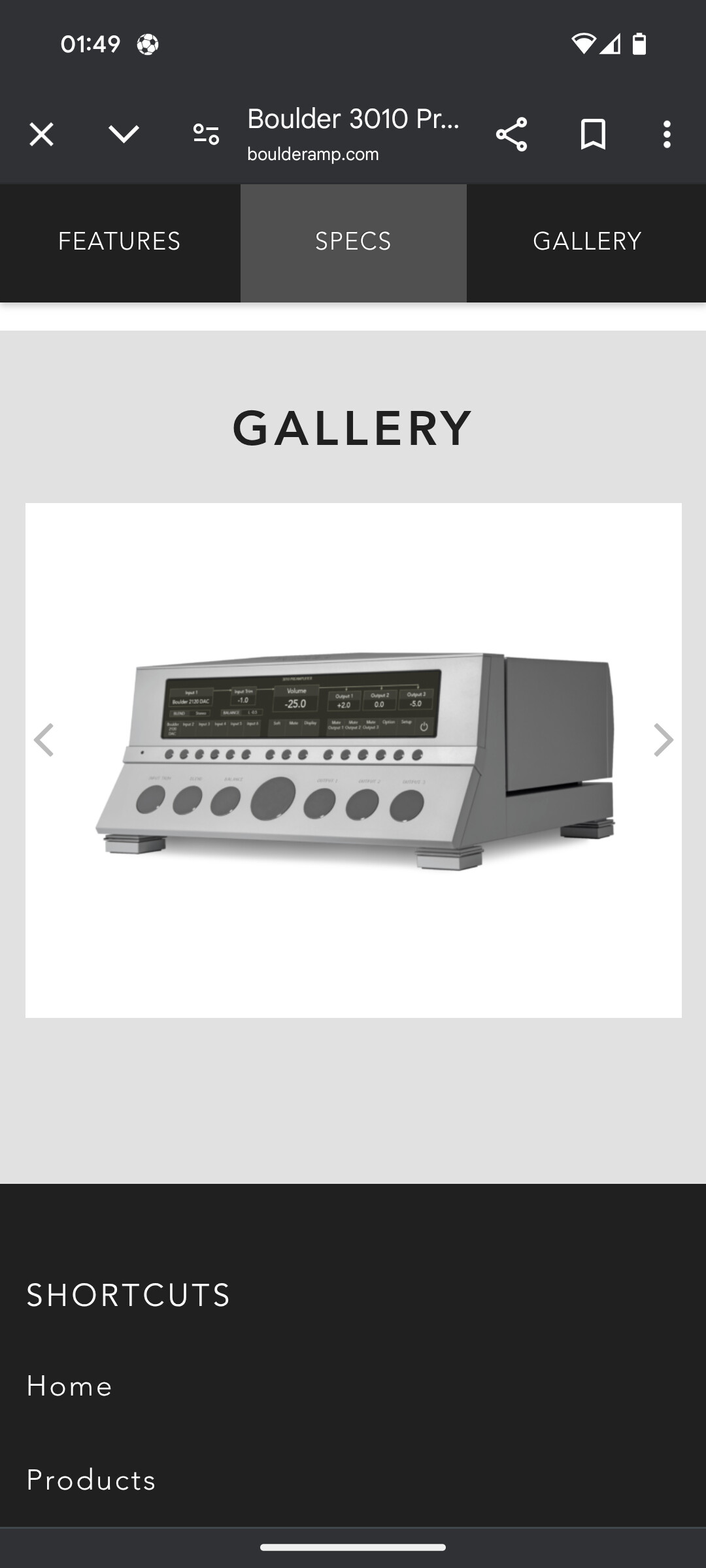
Task: Go to the Home shortcut link
Action: point(69,1386)
